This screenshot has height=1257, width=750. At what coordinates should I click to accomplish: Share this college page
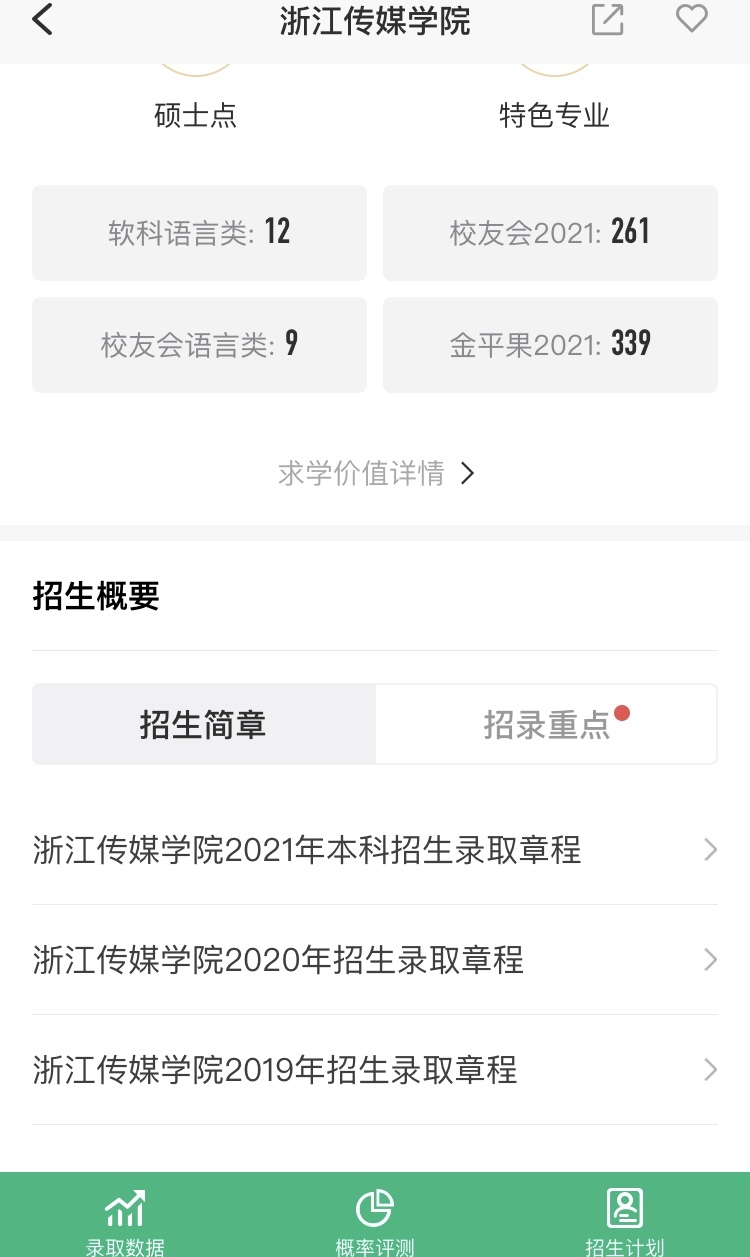[x=607, y=21]
